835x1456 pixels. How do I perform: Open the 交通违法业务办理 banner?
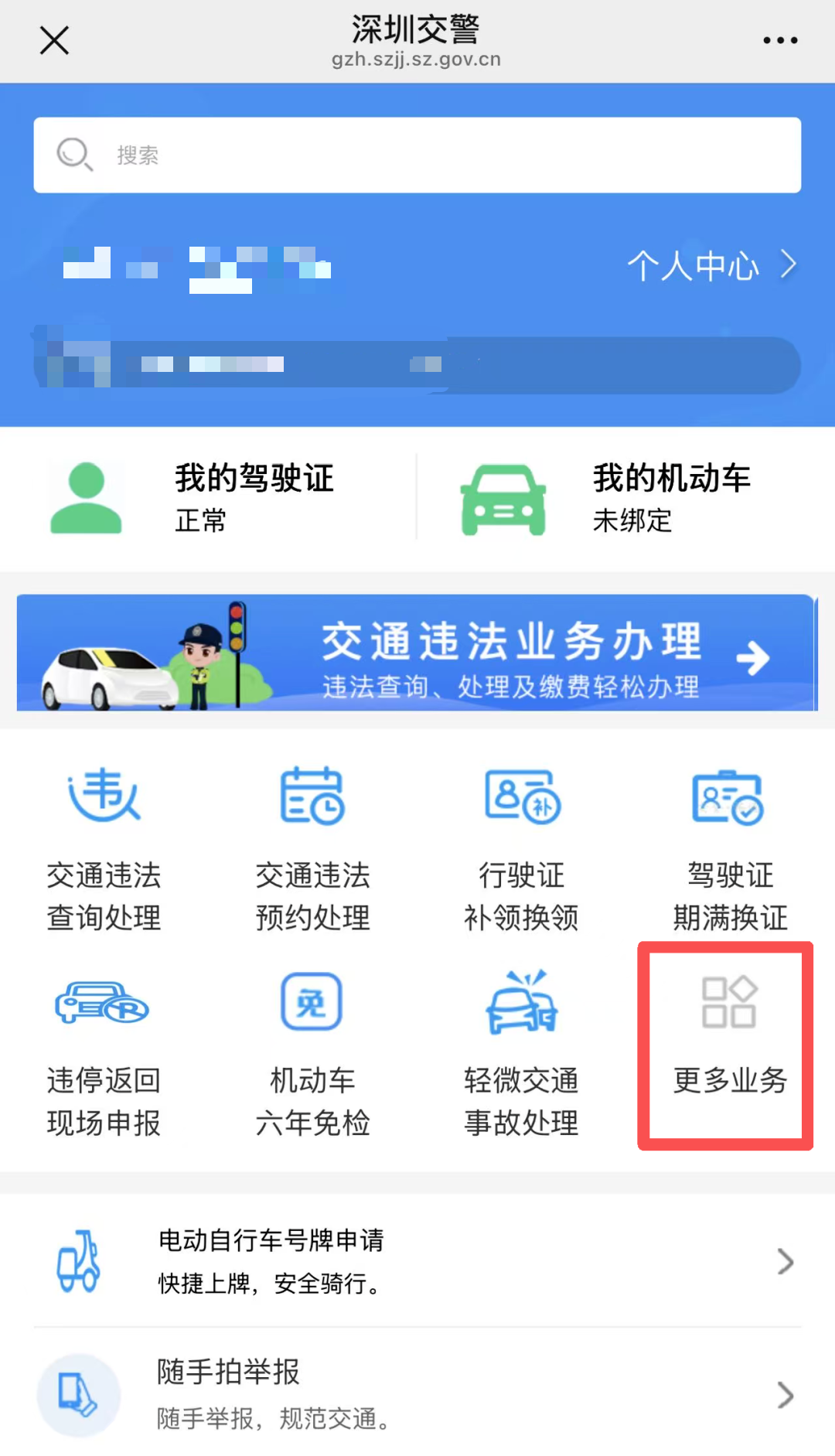coord(417,653)
